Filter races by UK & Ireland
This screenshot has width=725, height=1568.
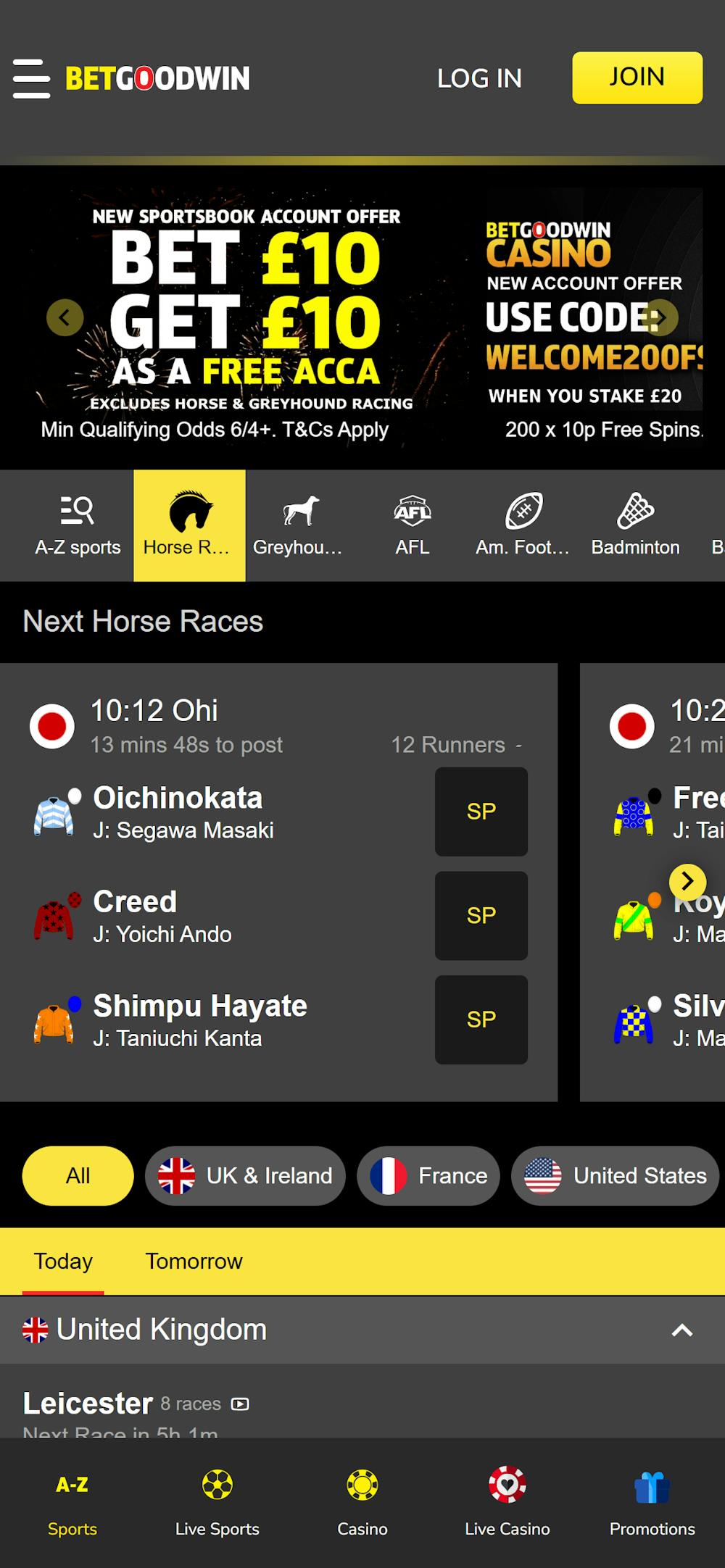tap(245, 1175)
